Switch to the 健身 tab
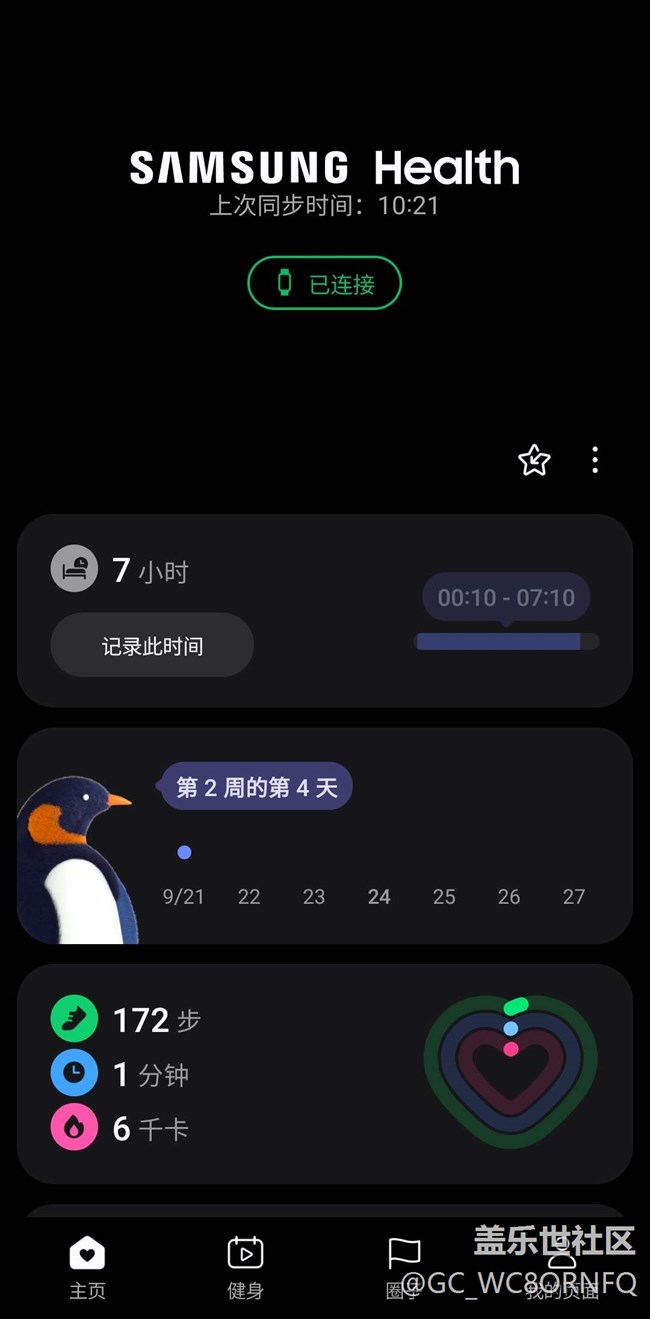 click(245, 1265)
